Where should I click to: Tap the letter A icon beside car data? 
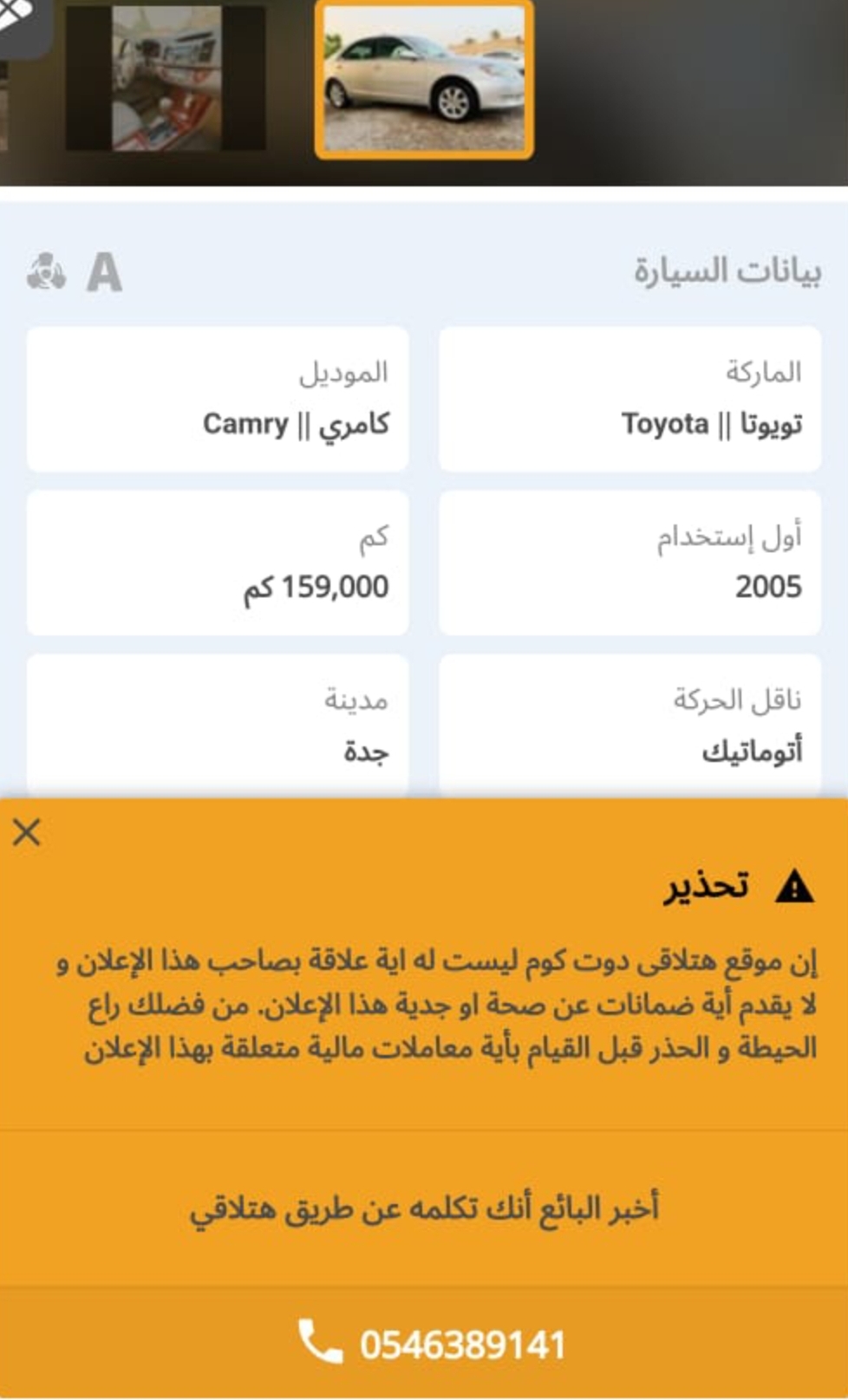[x=104, y=272]
